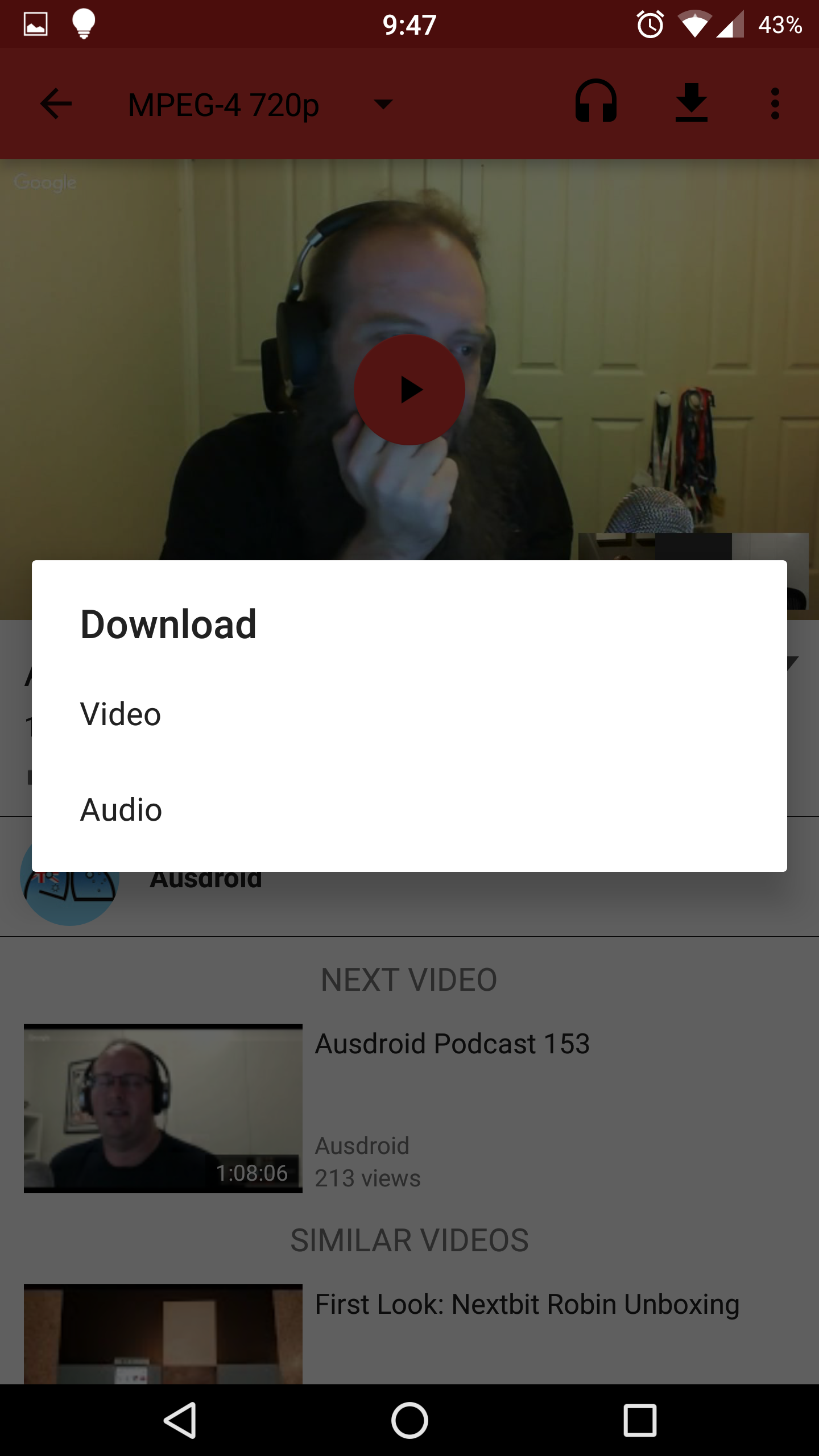Select Audio in the Download dialog
This screenshot has height=1456, width=819.
409,809
